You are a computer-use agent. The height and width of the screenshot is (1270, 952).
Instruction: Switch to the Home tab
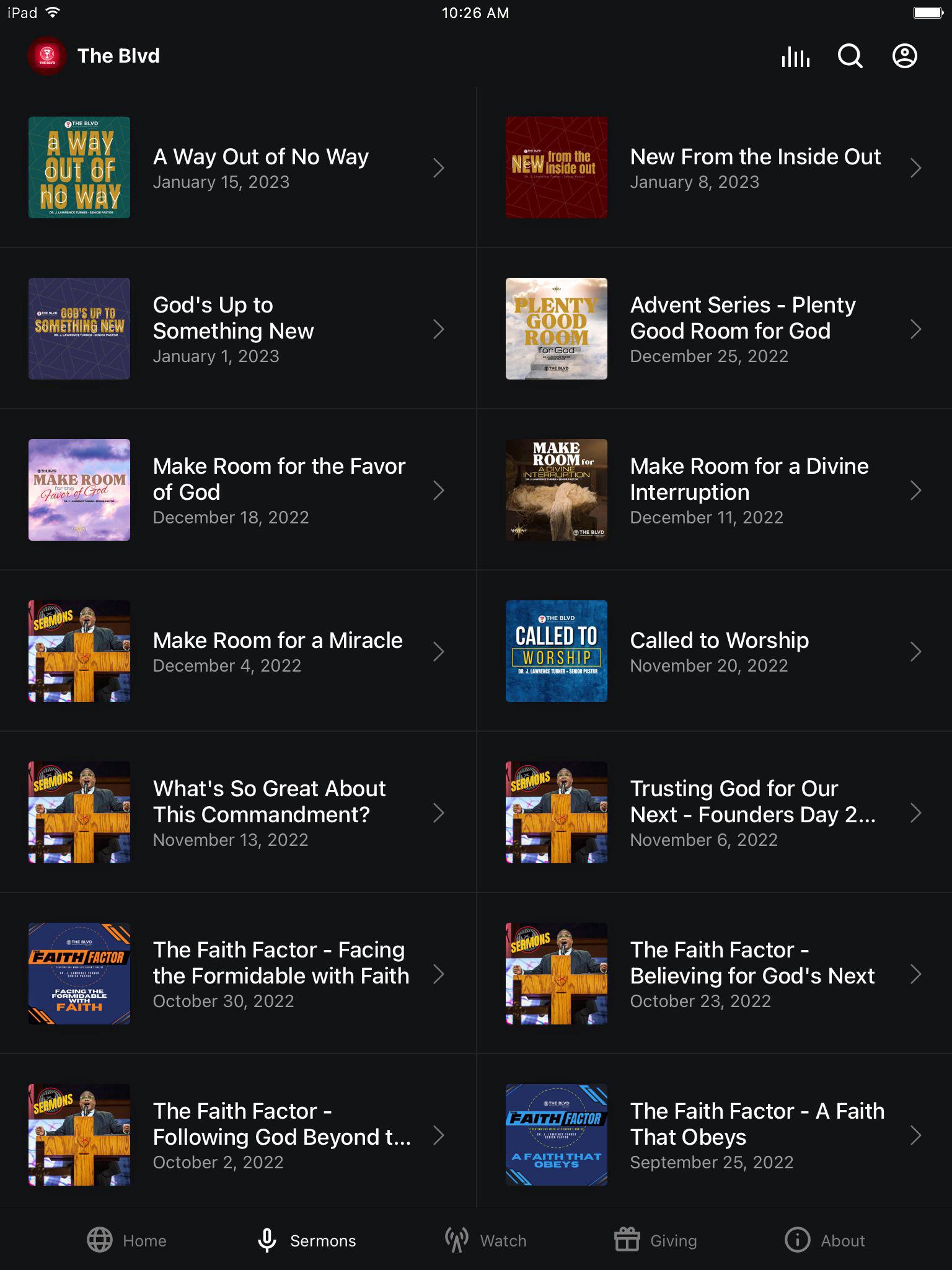[127, 1240]
